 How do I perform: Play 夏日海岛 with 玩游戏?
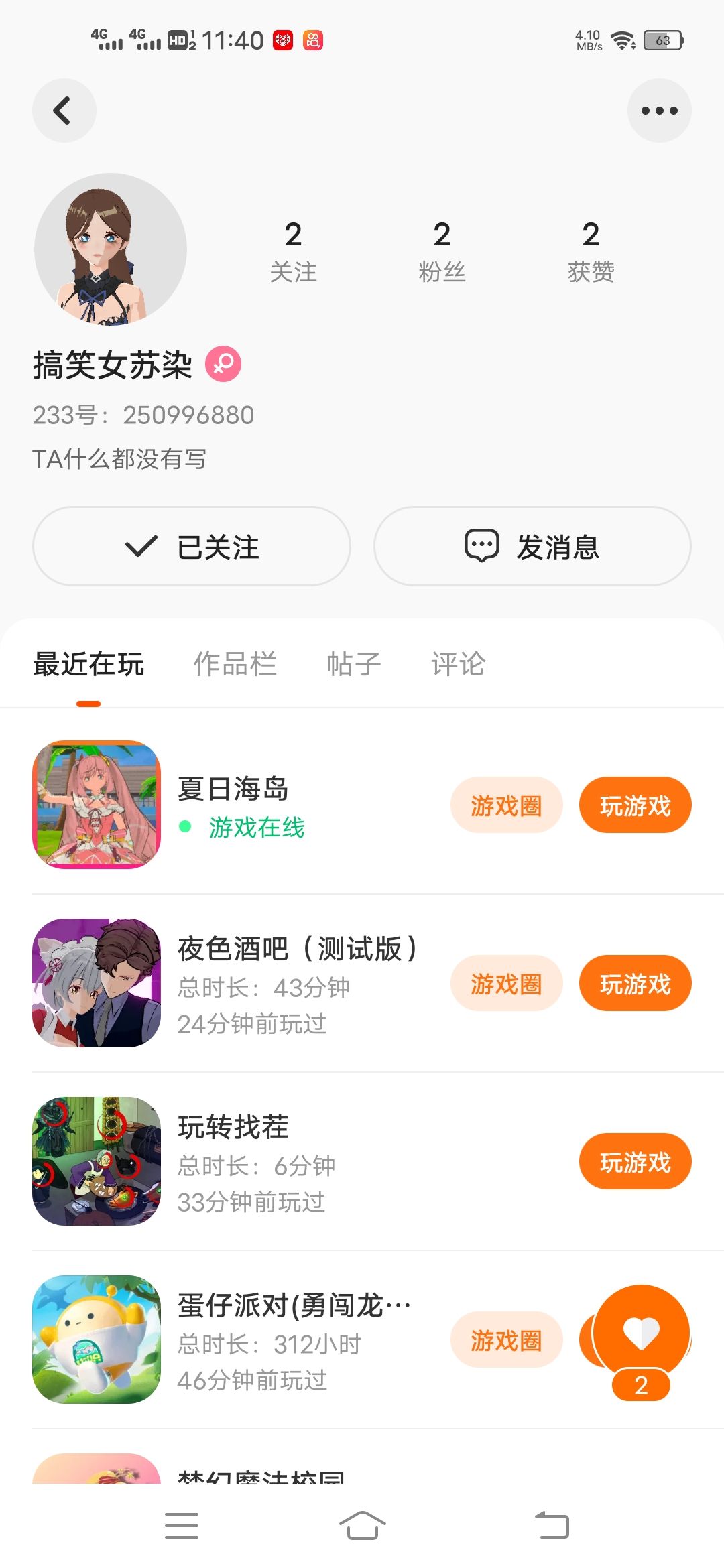tap(635, 805)
